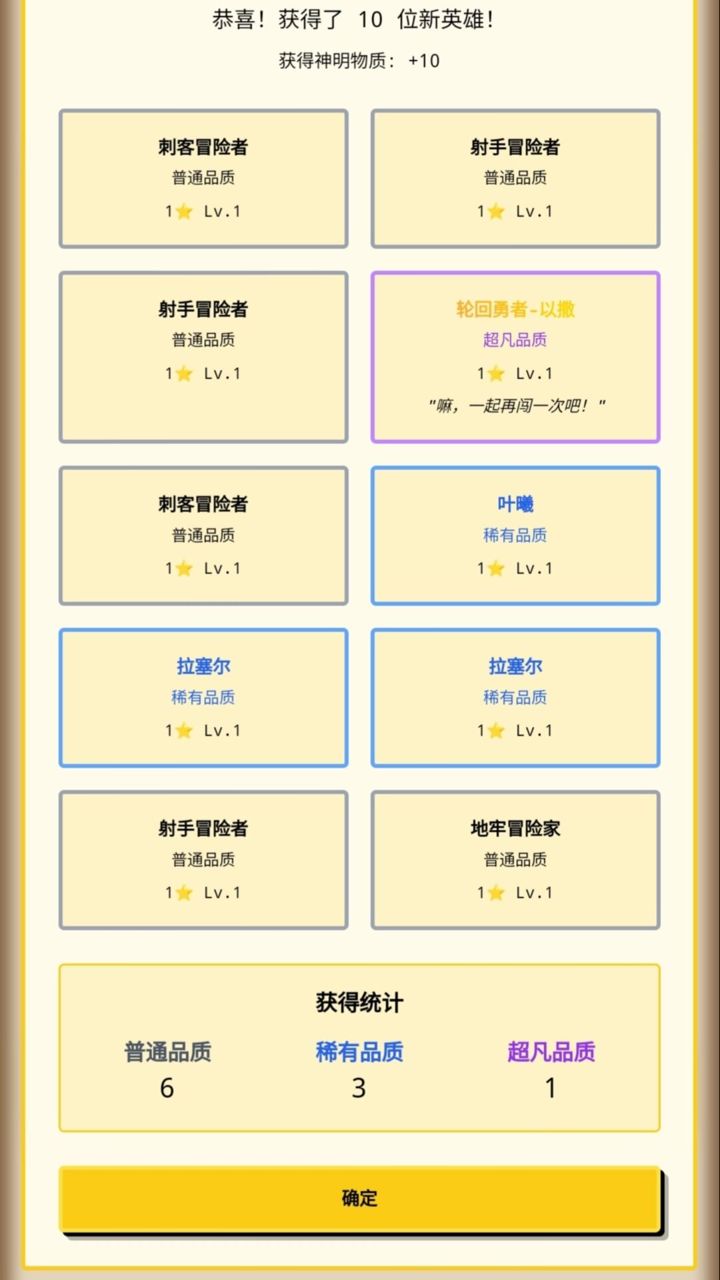
Task: Click the quote text on 以撒's card
Action: point(515,407)
